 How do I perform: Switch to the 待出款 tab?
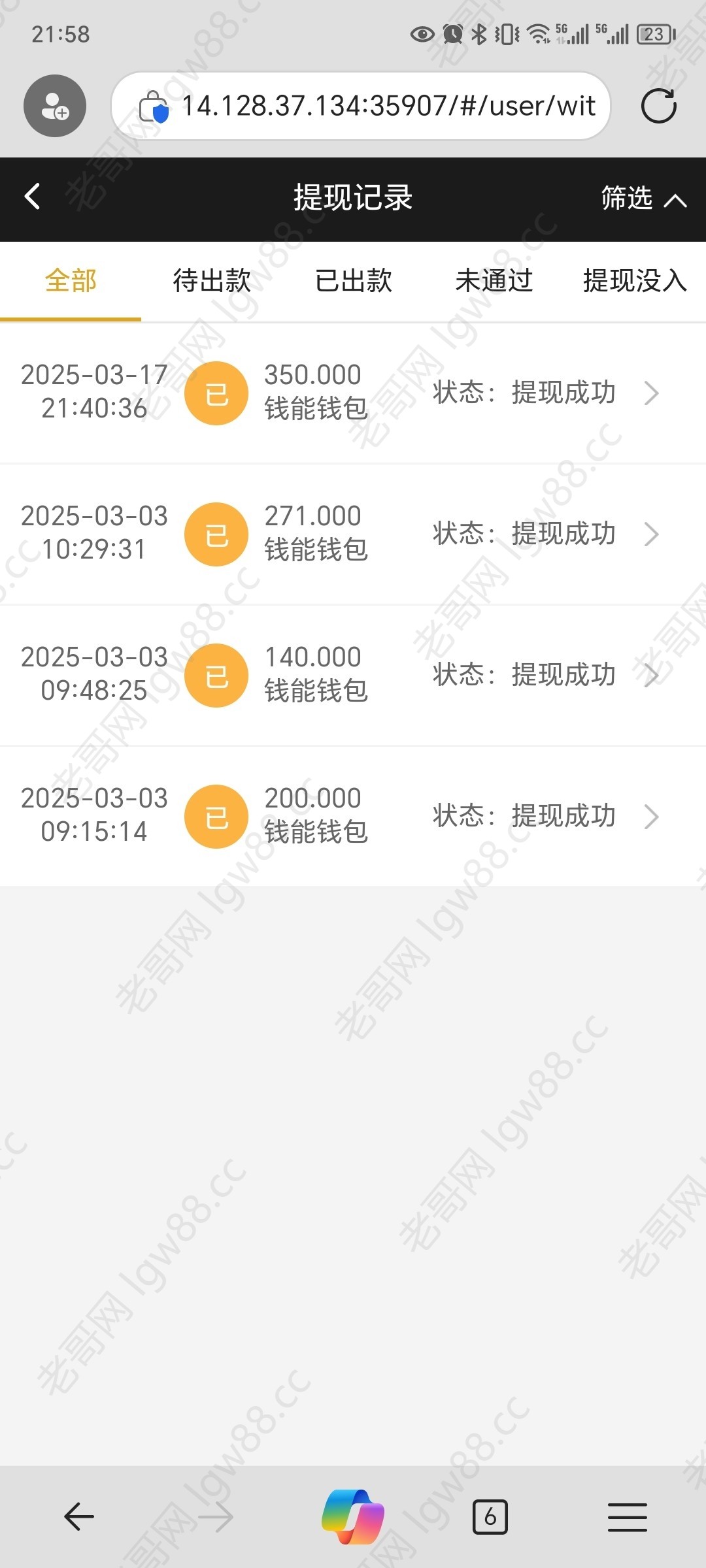coord(212,281)
